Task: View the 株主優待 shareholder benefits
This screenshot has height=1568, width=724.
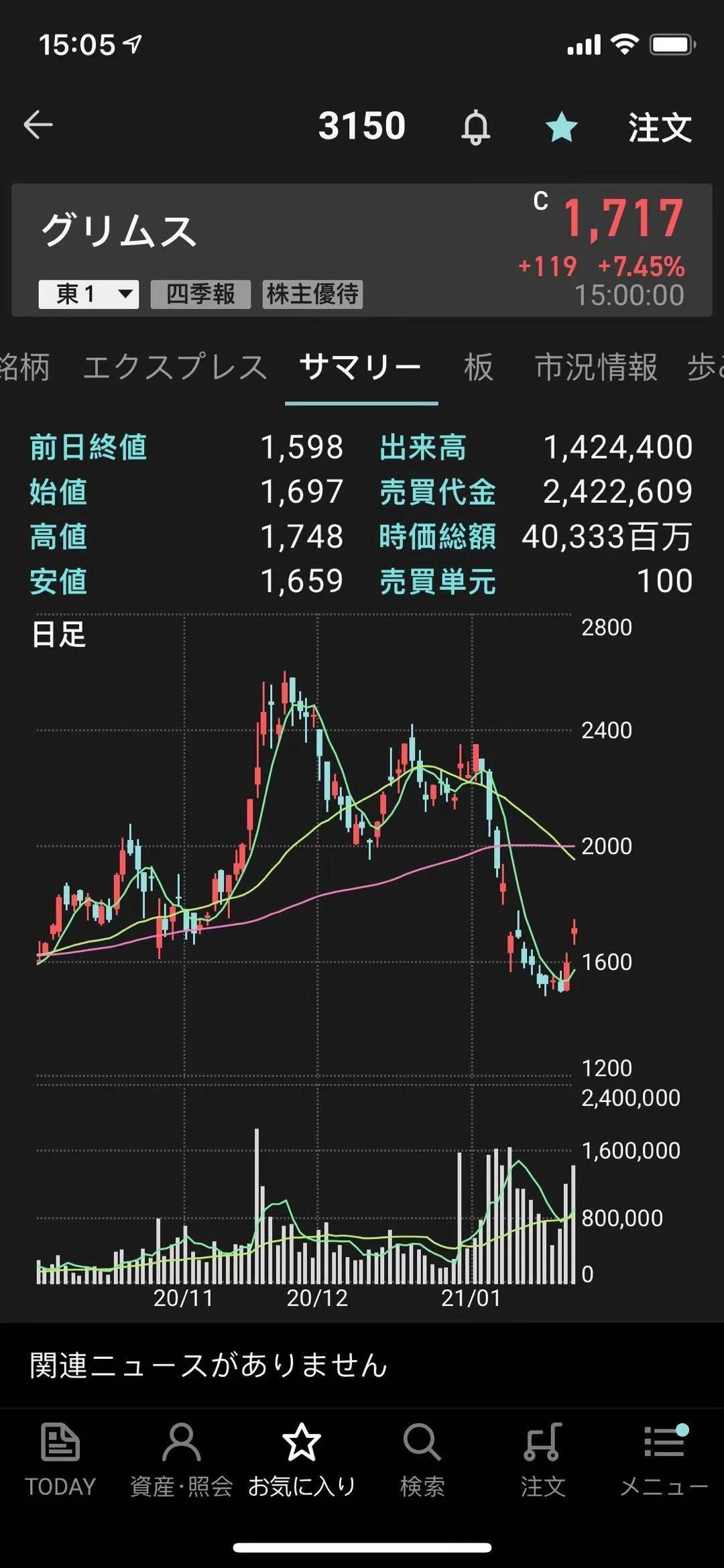Action: pyautogui.click(x=312, y=294)
